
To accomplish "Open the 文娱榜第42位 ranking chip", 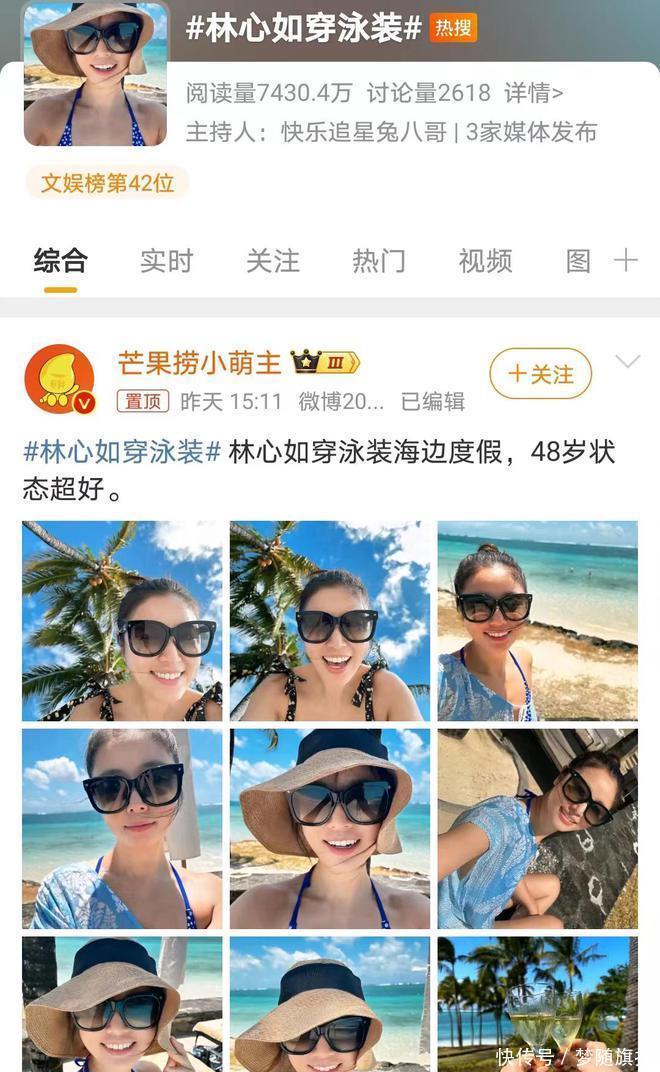I will click(107, 183).
